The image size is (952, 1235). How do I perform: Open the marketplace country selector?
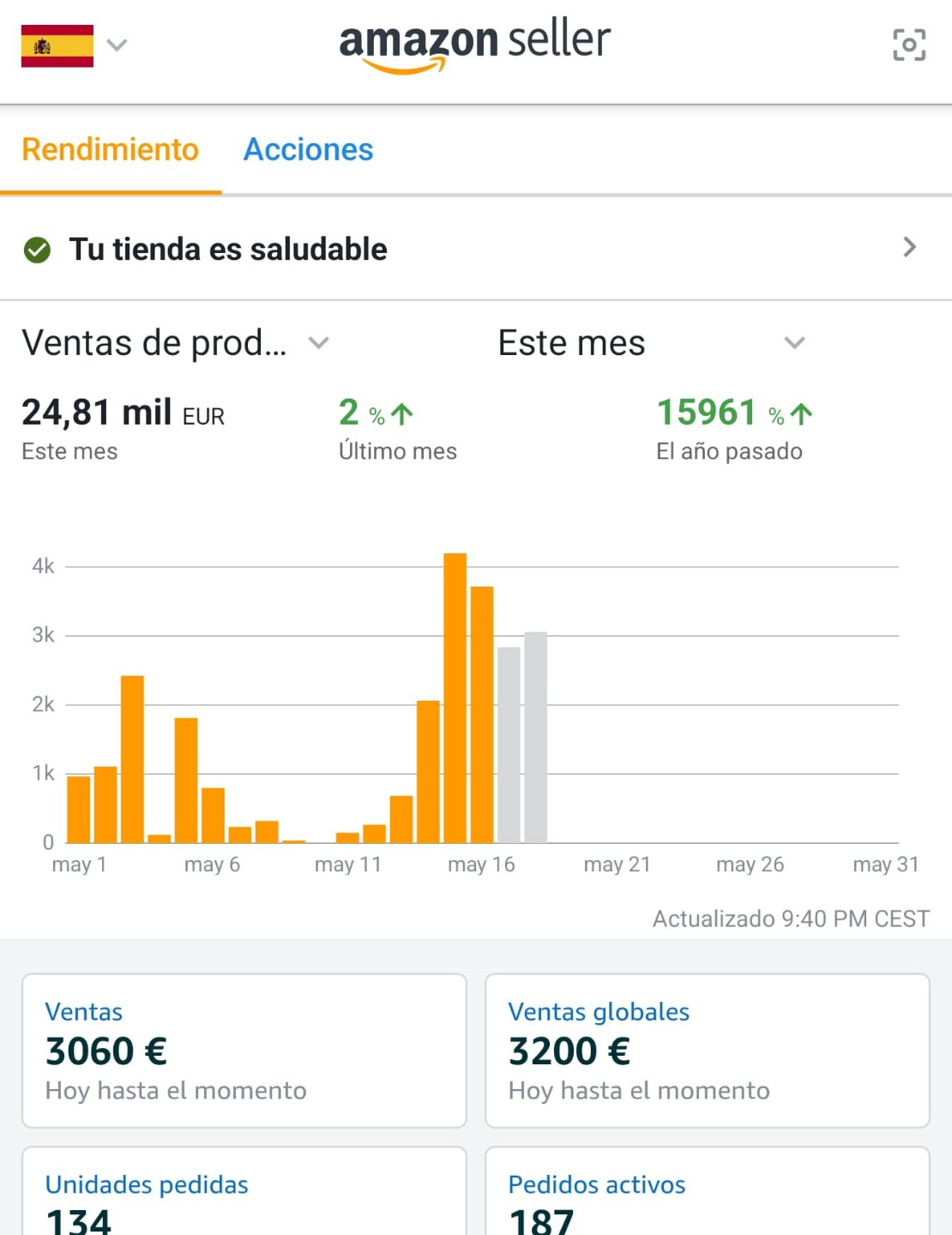[75, 45]
